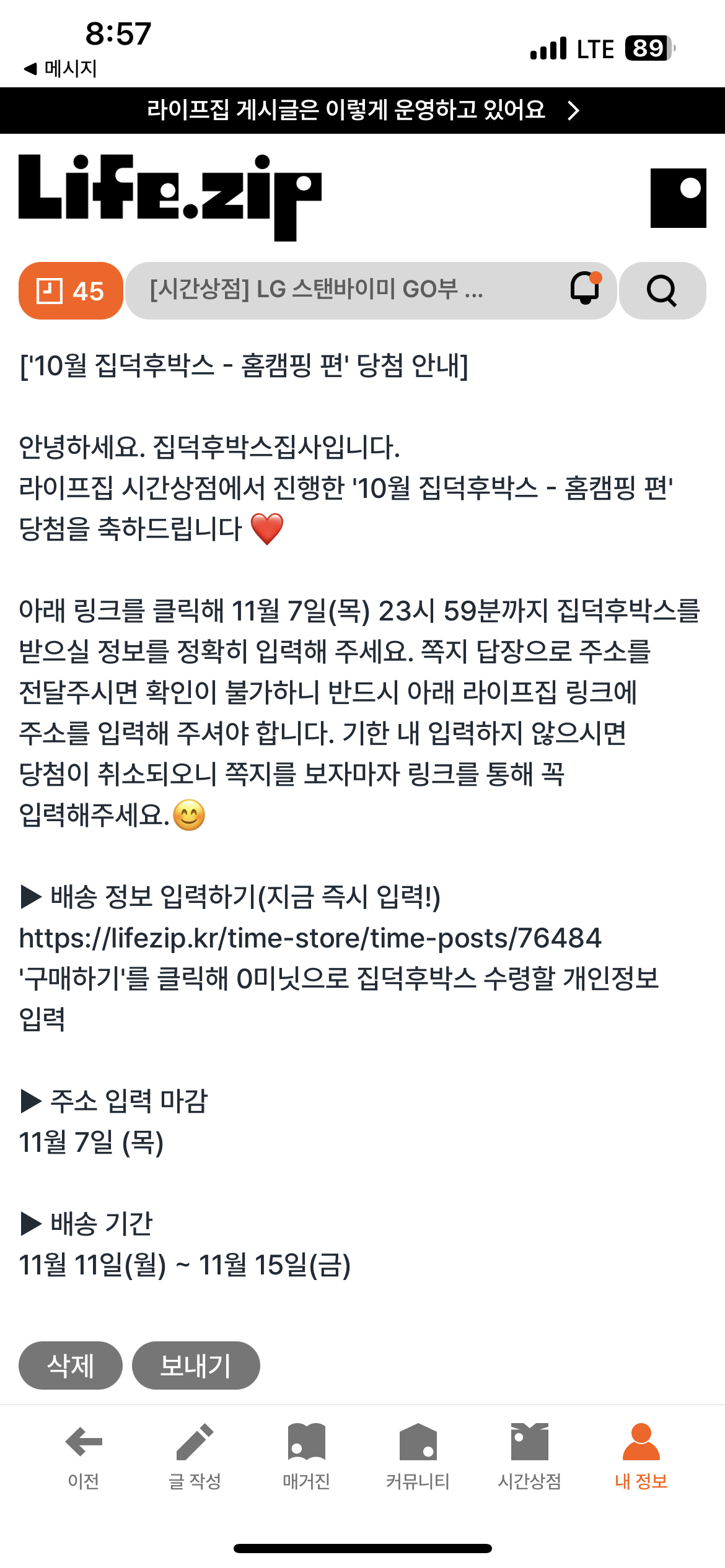Open the 시간상점 tab

(530, 1456)
